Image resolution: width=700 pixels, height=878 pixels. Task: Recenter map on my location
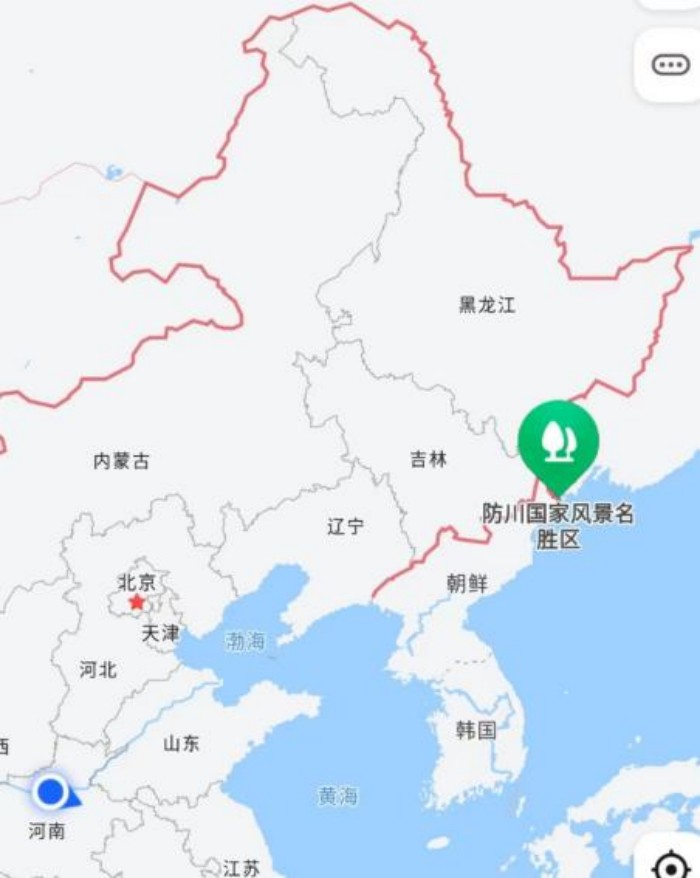pos(672,862)
